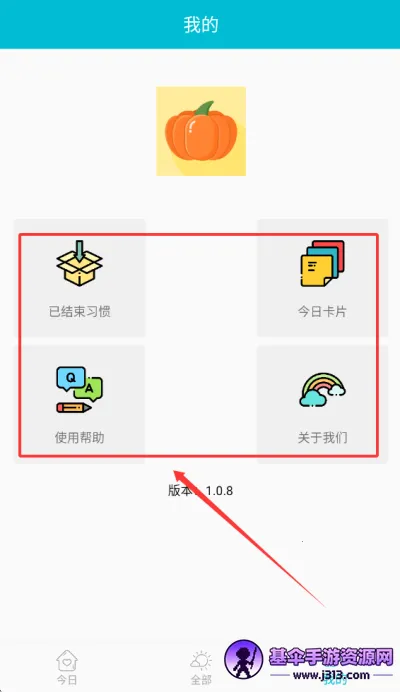Open the 关于我们 tile
Screen dimensions: 400x692
click(322, 404)
